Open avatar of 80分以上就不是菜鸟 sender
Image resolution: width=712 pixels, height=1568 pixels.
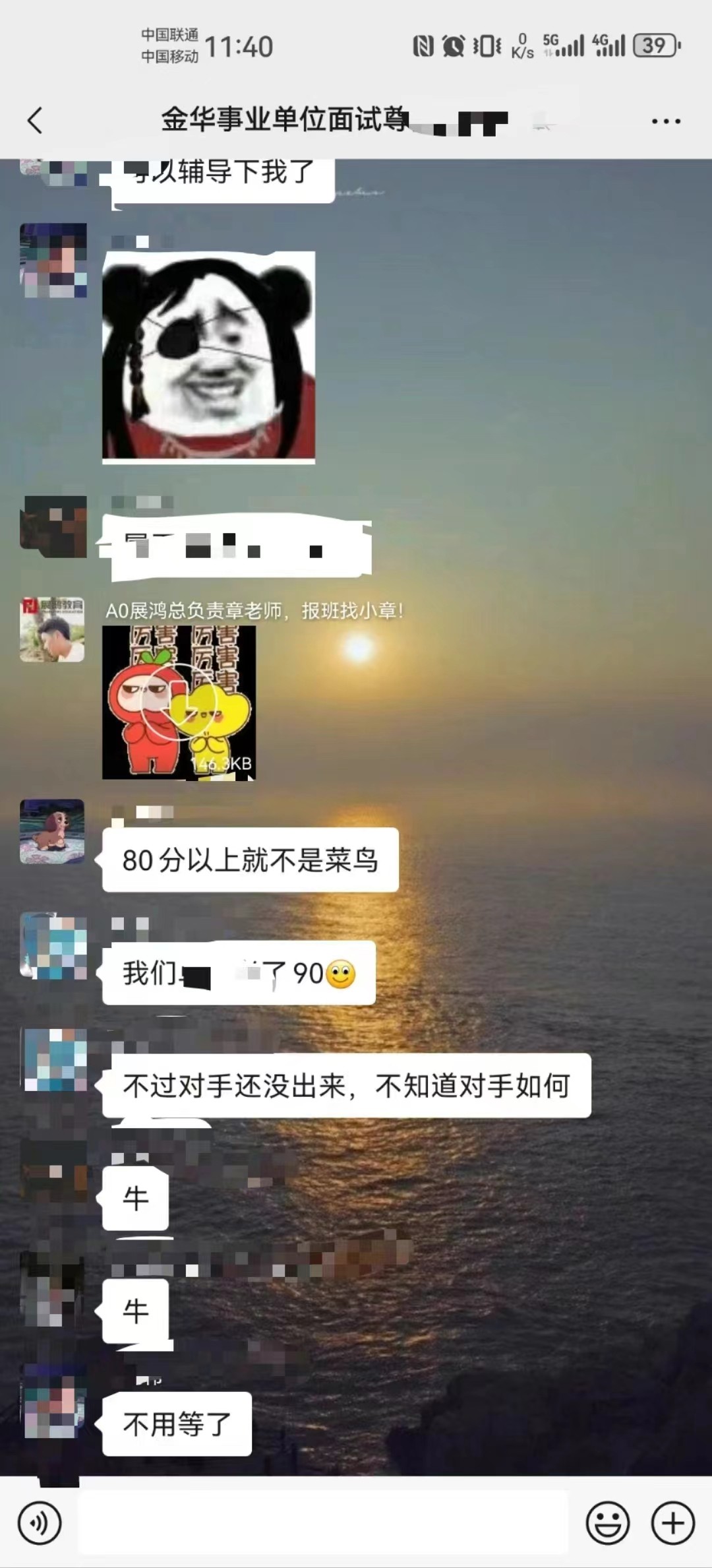(52, 831)
